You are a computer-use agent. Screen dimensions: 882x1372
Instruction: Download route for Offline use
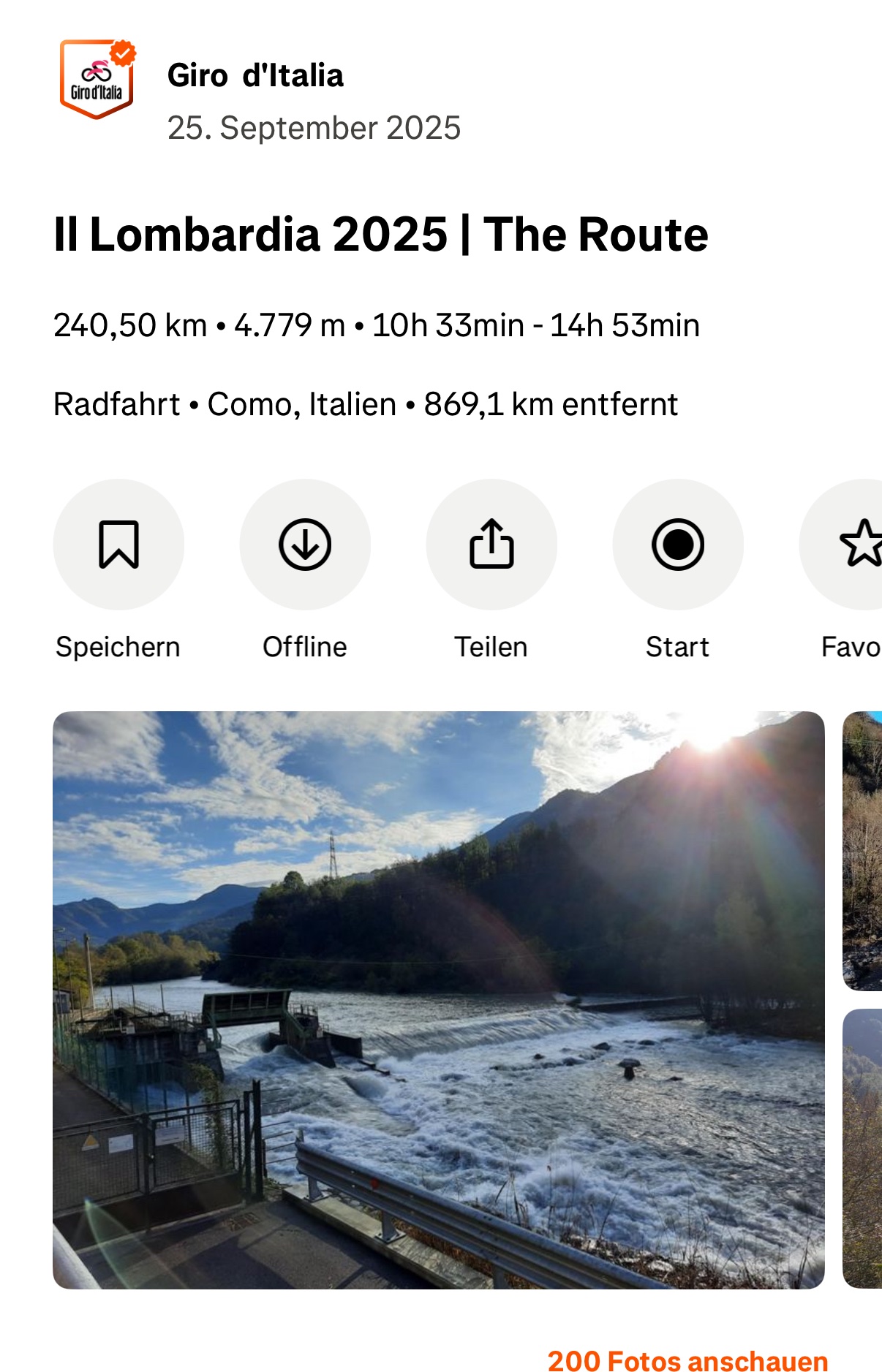click(x=305, y=545)
